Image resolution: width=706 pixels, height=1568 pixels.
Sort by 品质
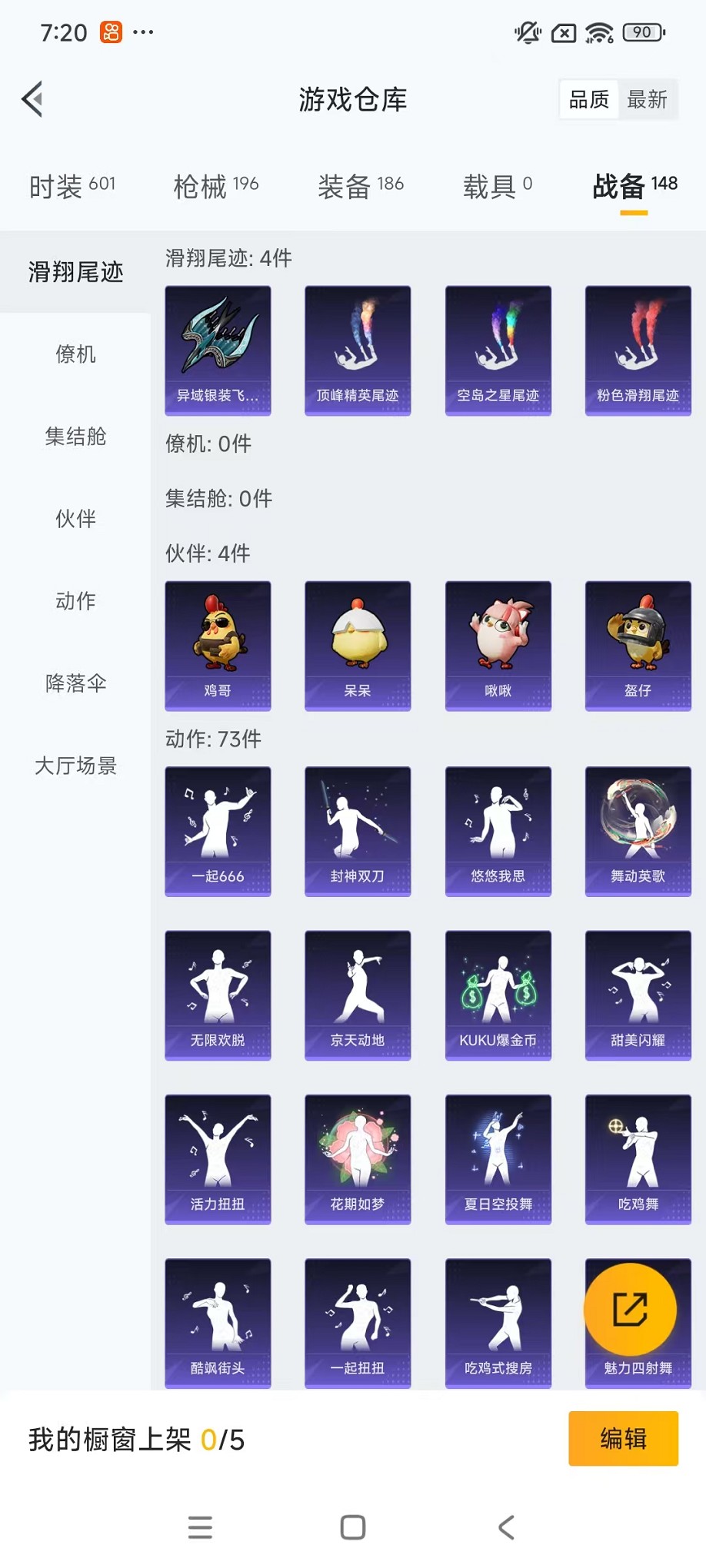(589, 99)
